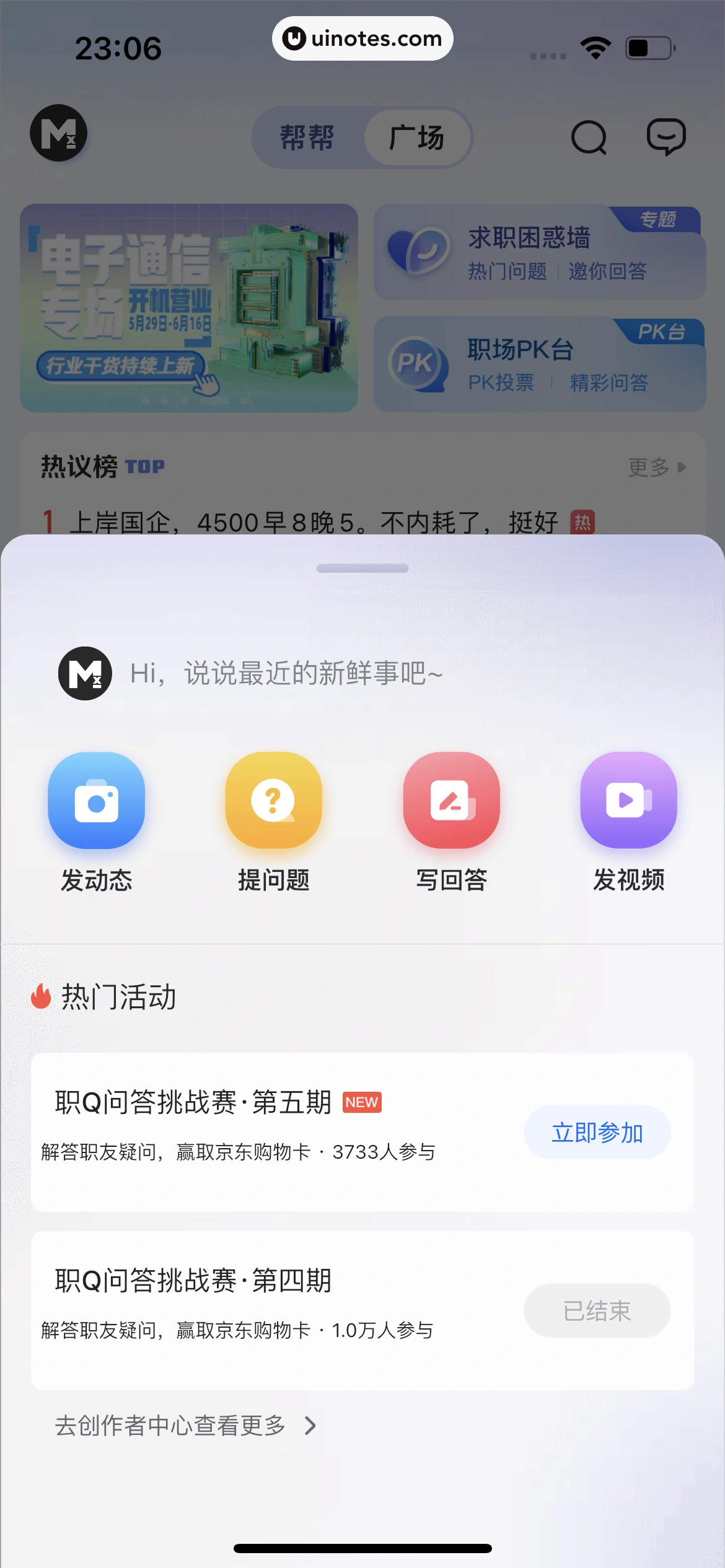View 更多 of the 热议榜
725x1568 pixels.
[x=656, y=467]
